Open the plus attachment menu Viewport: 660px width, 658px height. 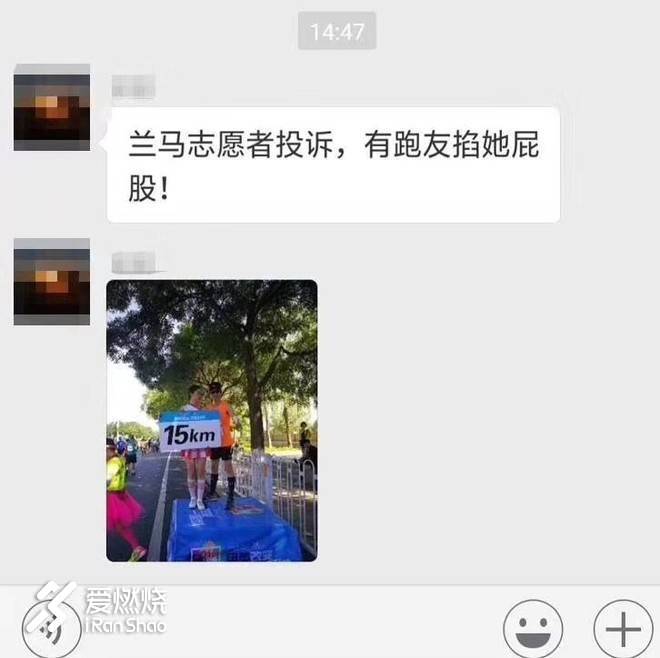click(x=623, y=629)
